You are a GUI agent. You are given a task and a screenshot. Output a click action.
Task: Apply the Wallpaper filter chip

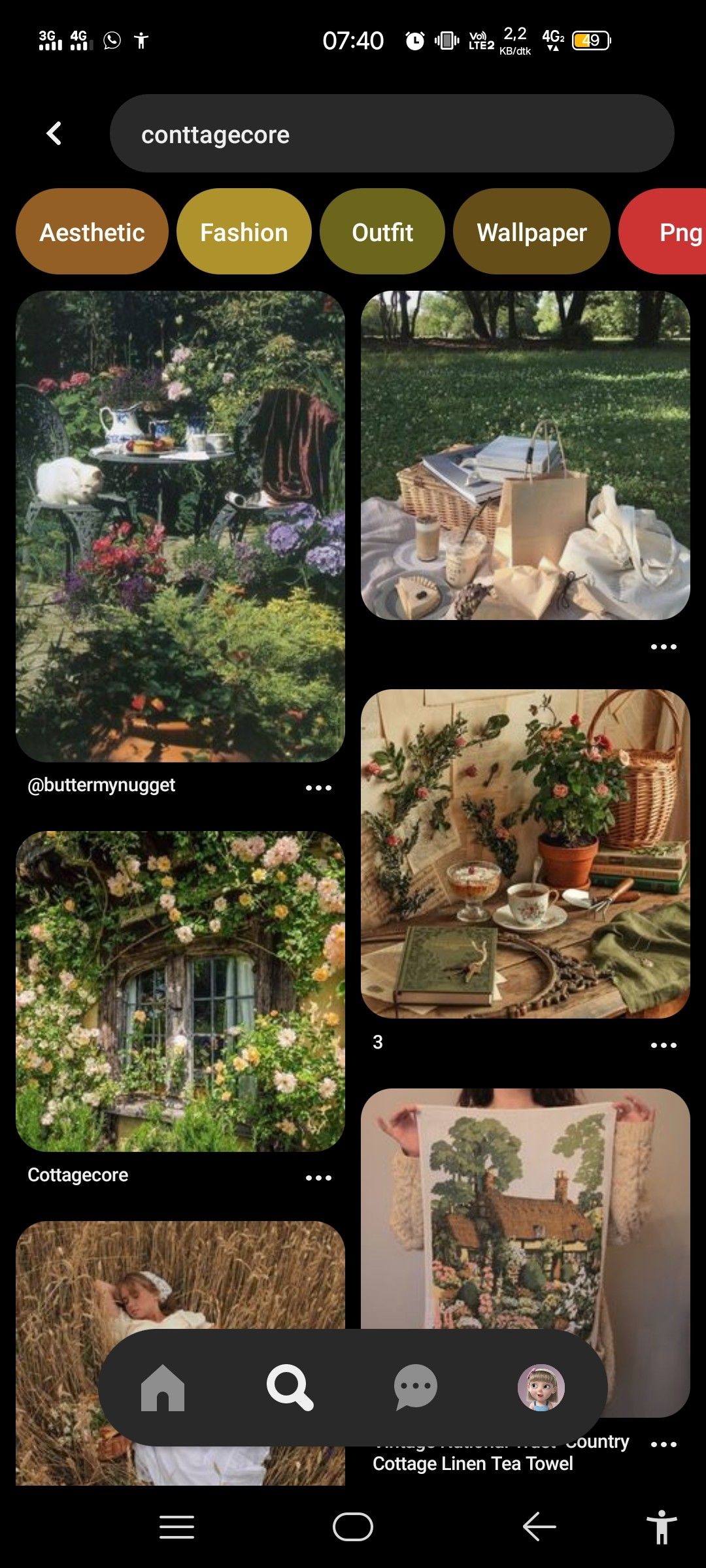pyautogui.click(x=531, y=232)
